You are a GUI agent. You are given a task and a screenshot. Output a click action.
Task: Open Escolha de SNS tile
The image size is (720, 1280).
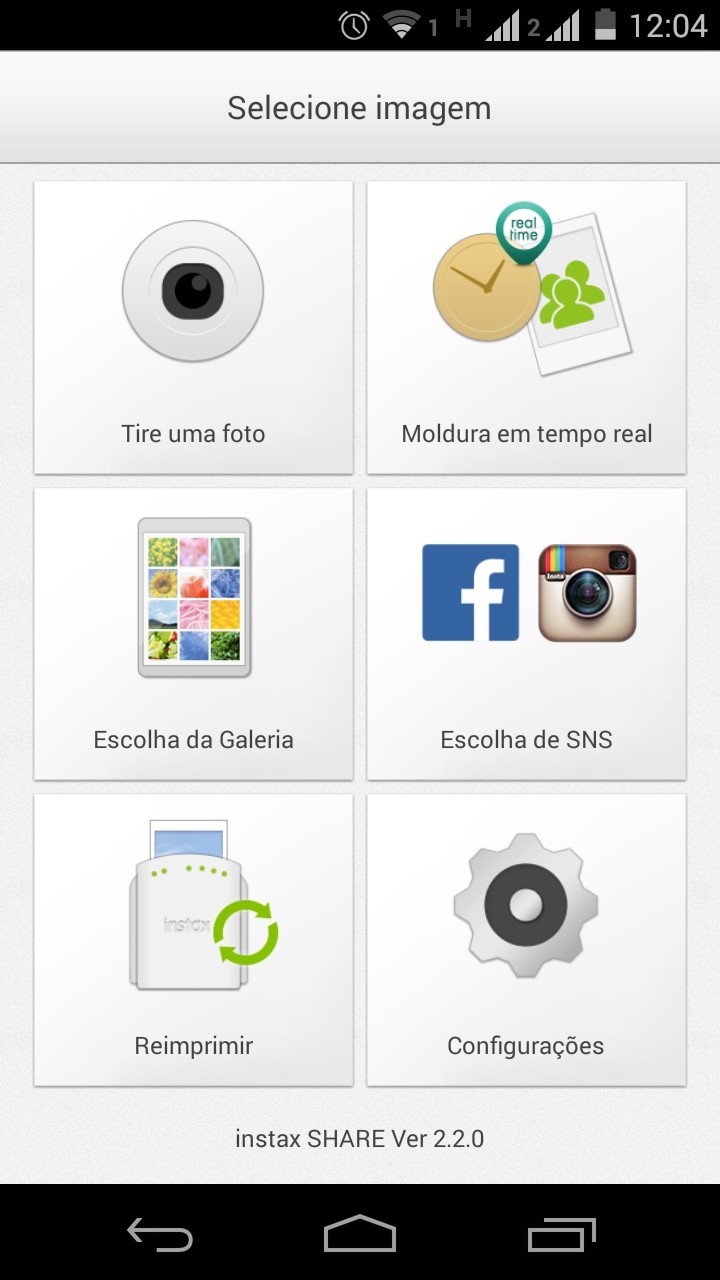pyautogui.click(x=526, y=633)
